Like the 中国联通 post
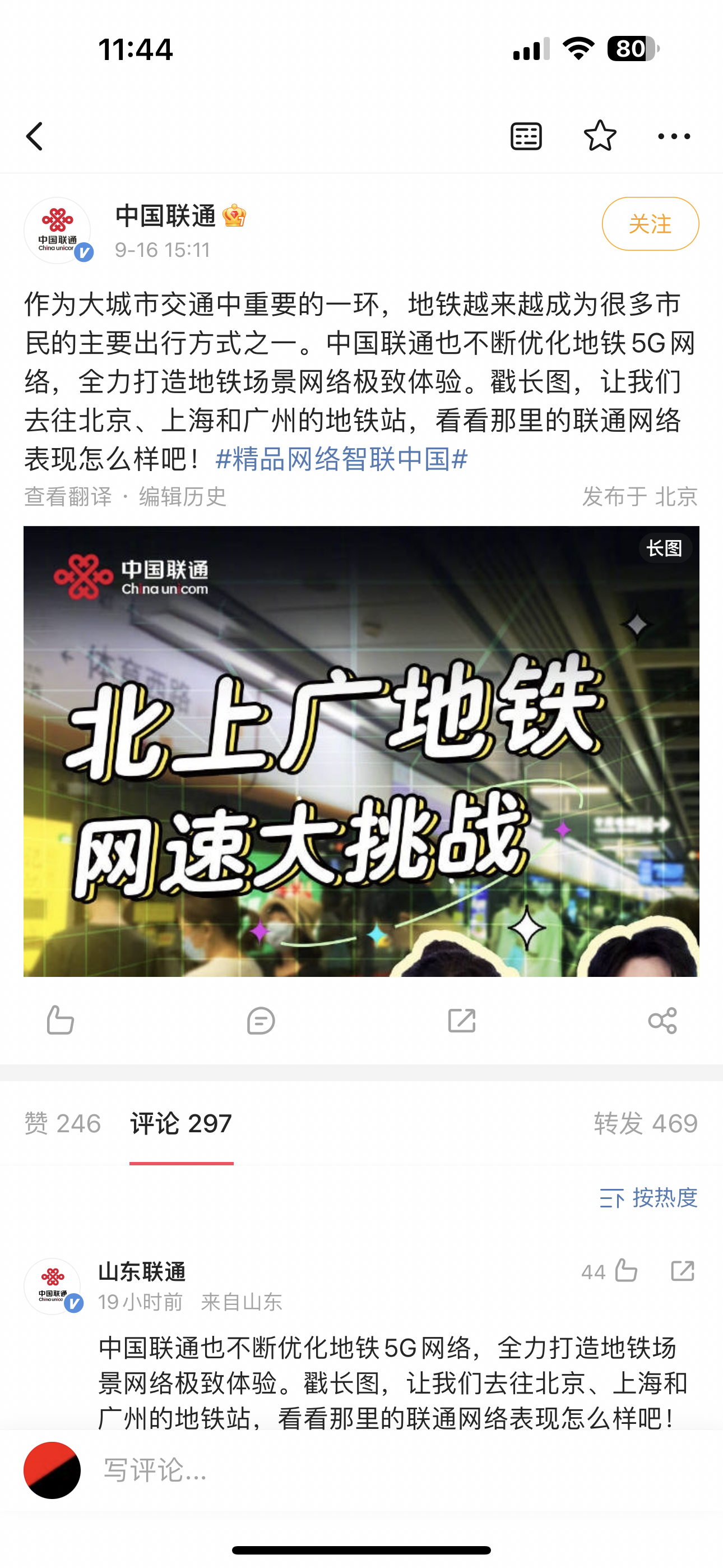723x1568 pixels. tap(61, 1020)
